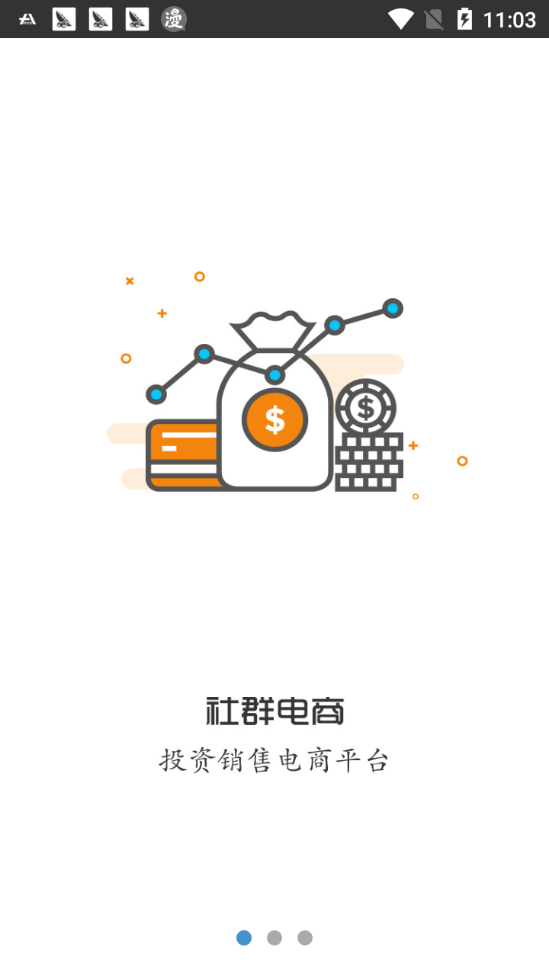The height and width of the screenshot is (976, 549).
Task: Jump to the third onboarding page dot
Action: pyautogui.click(x=305, y=937)
